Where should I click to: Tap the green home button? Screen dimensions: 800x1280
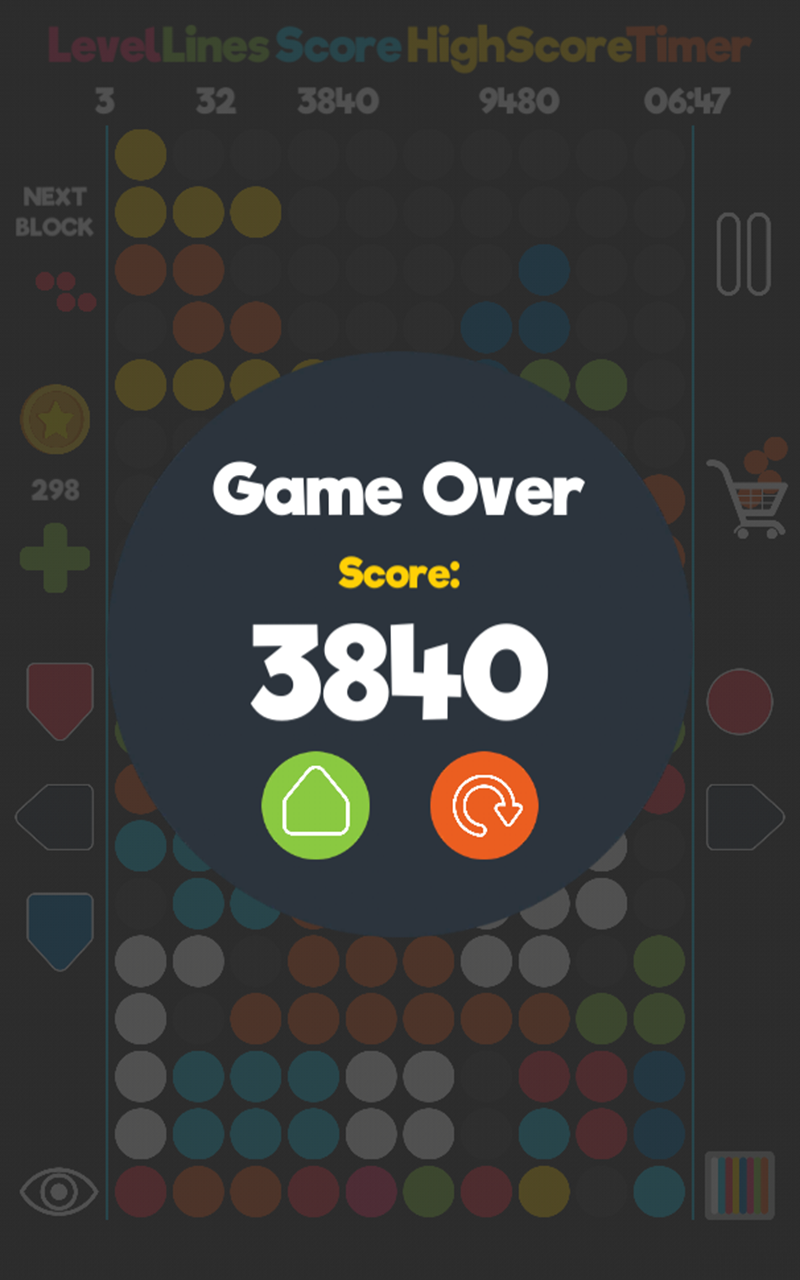tap(315, 805)
